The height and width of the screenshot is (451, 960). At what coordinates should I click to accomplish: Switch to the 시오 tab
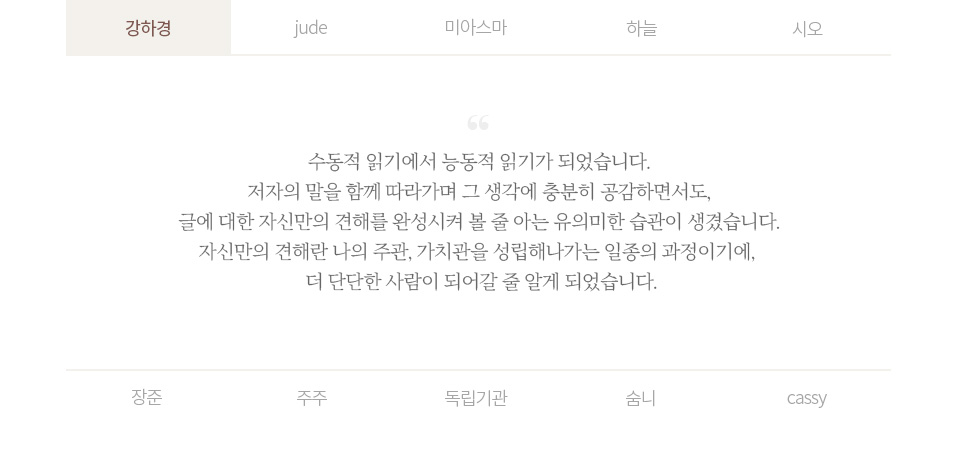pyautogui.click(x=807, y=28)
